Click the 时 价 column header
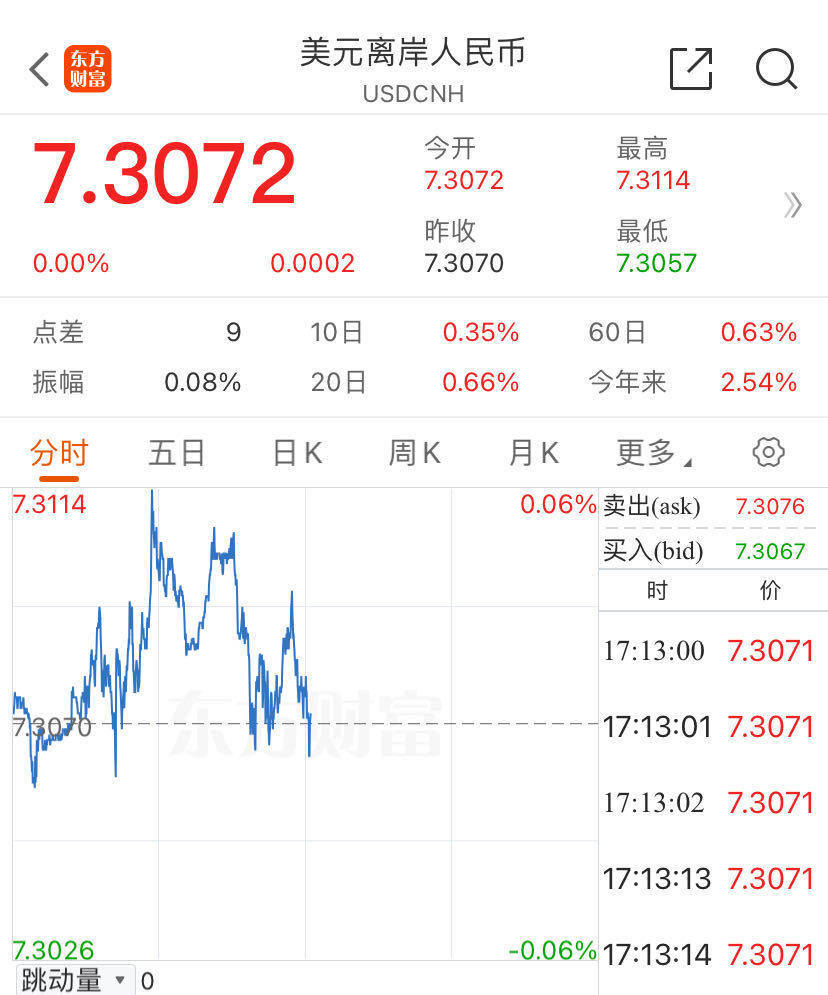 pos(712,591)
